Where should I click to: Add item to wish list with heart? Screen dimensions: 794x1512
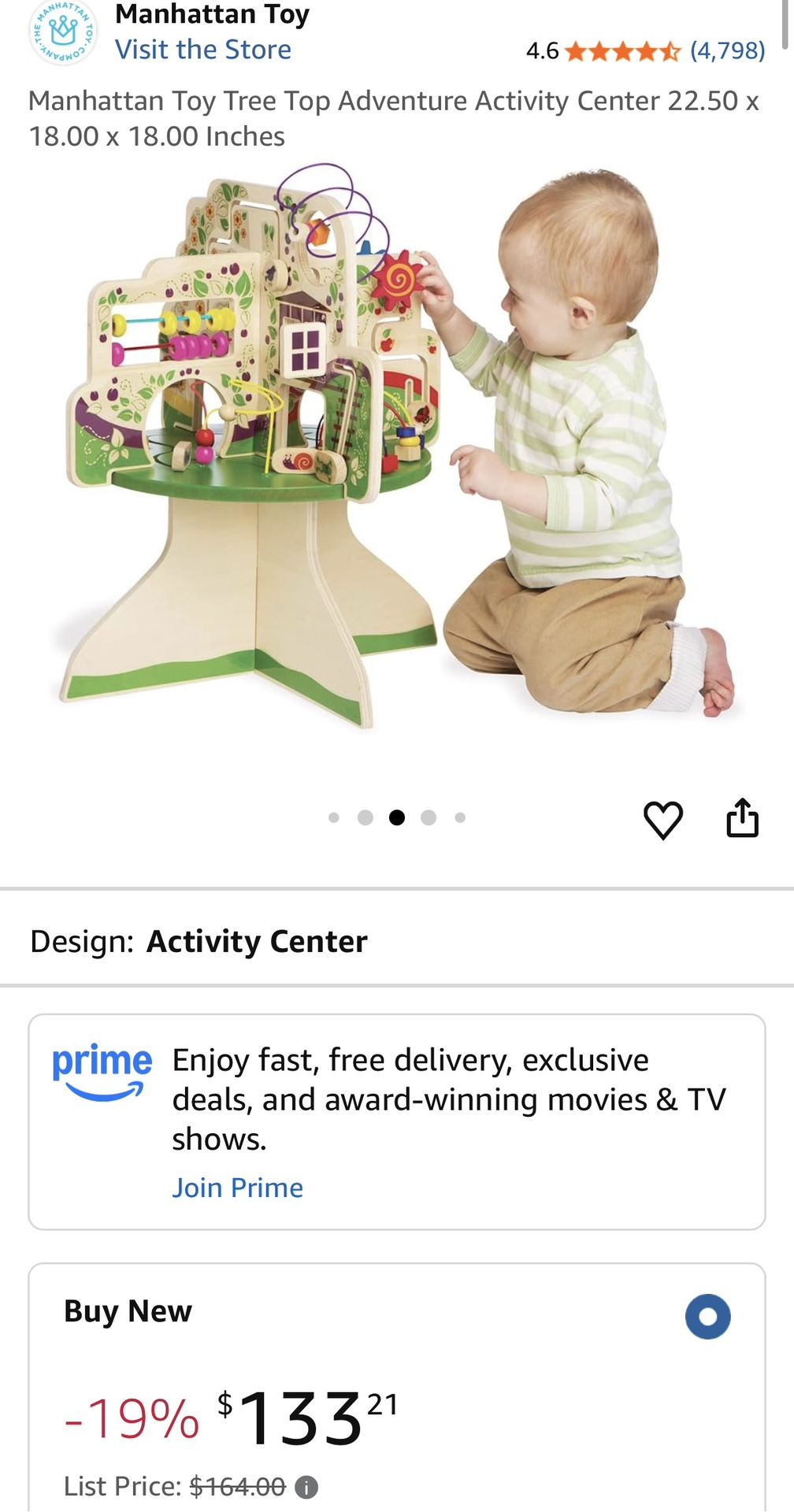pos(663,820)
